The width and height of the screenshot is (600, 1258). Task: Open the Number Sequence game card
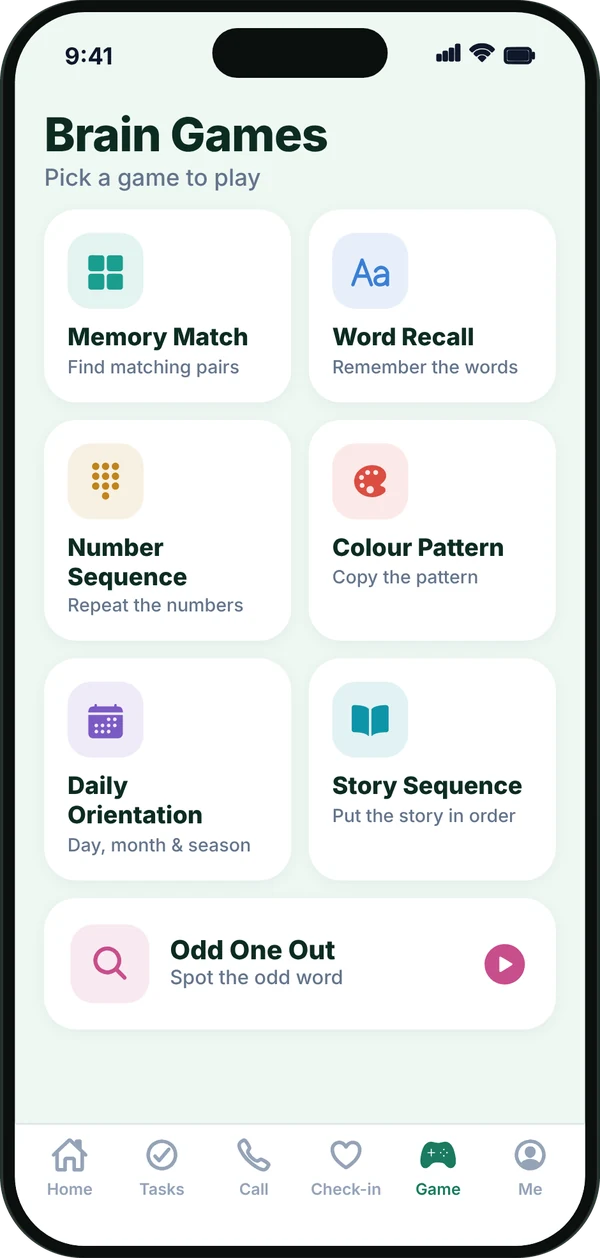[x=168, y=530]
